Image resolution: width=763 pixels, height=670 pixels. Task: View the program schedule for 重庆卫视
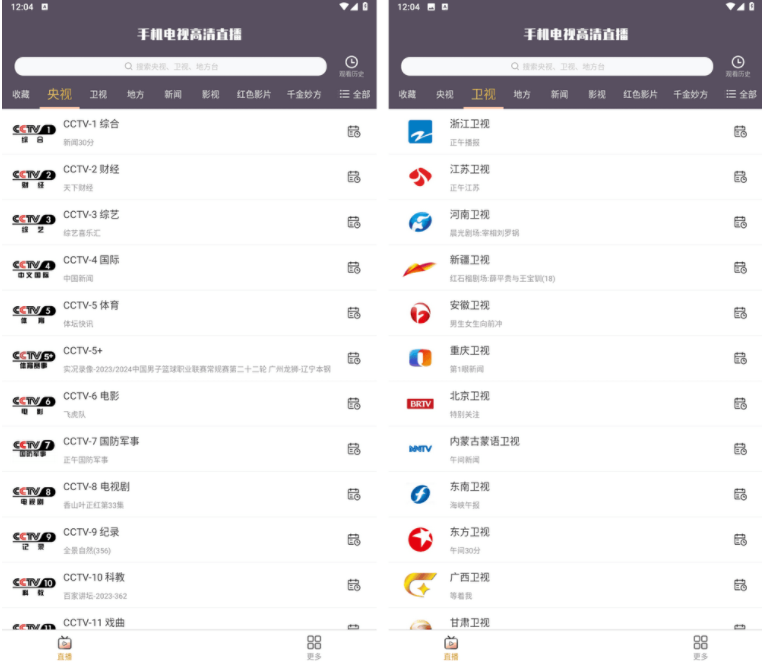tap(740, 358)
